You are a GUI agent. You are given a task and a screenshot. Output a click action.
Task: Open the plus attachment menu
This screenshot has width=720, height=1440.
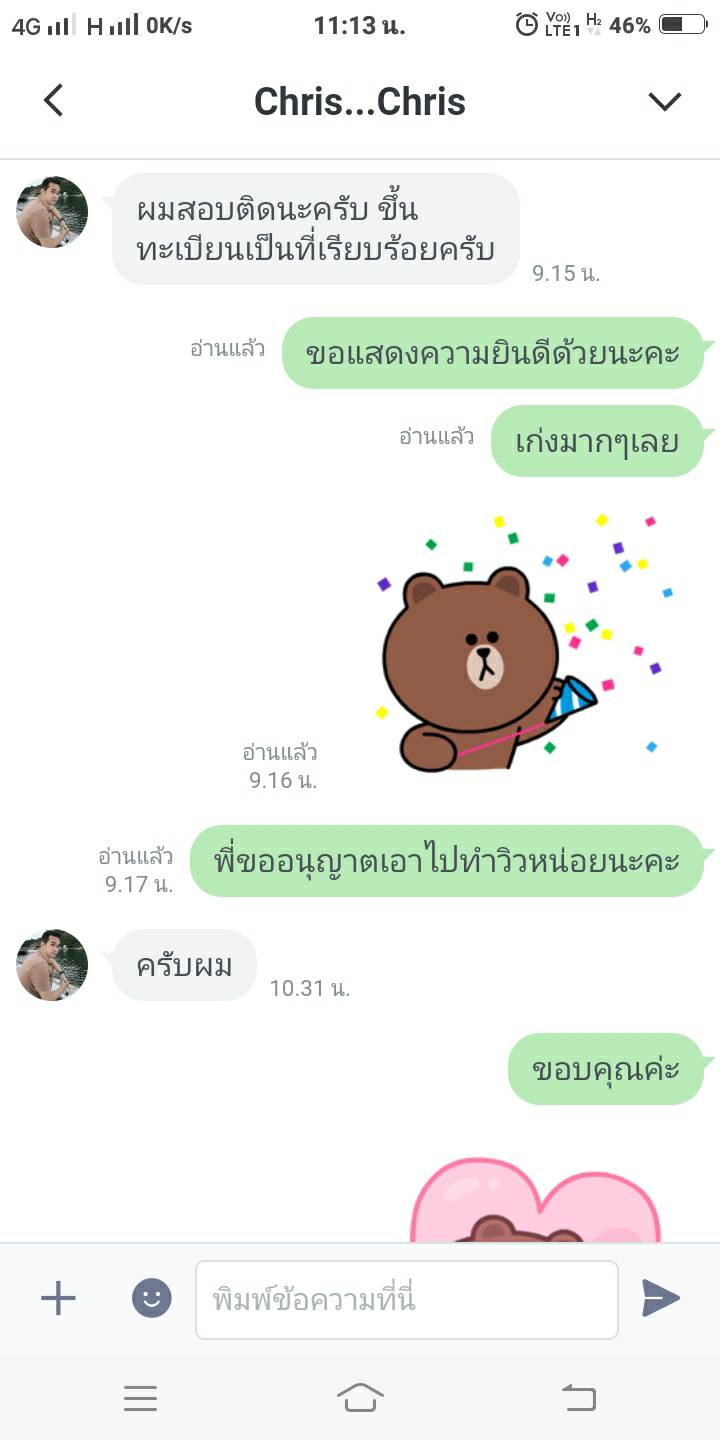[58, 1299]
